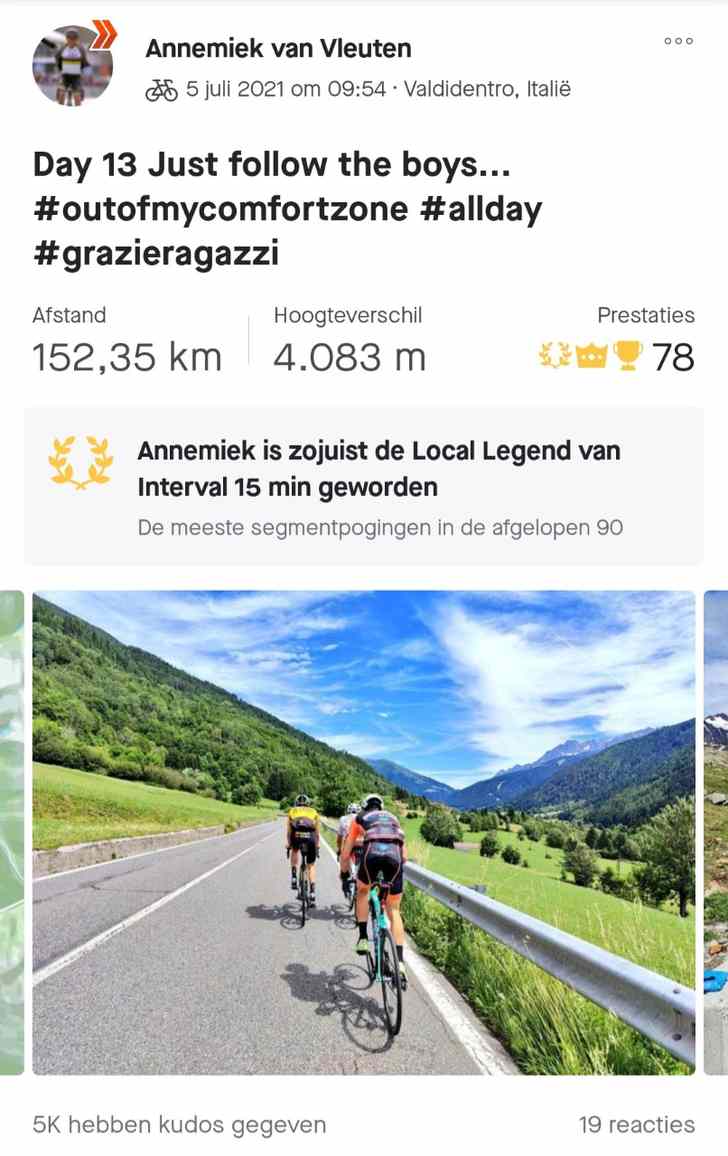View who gave the 5K kudos

point(179,1125)
